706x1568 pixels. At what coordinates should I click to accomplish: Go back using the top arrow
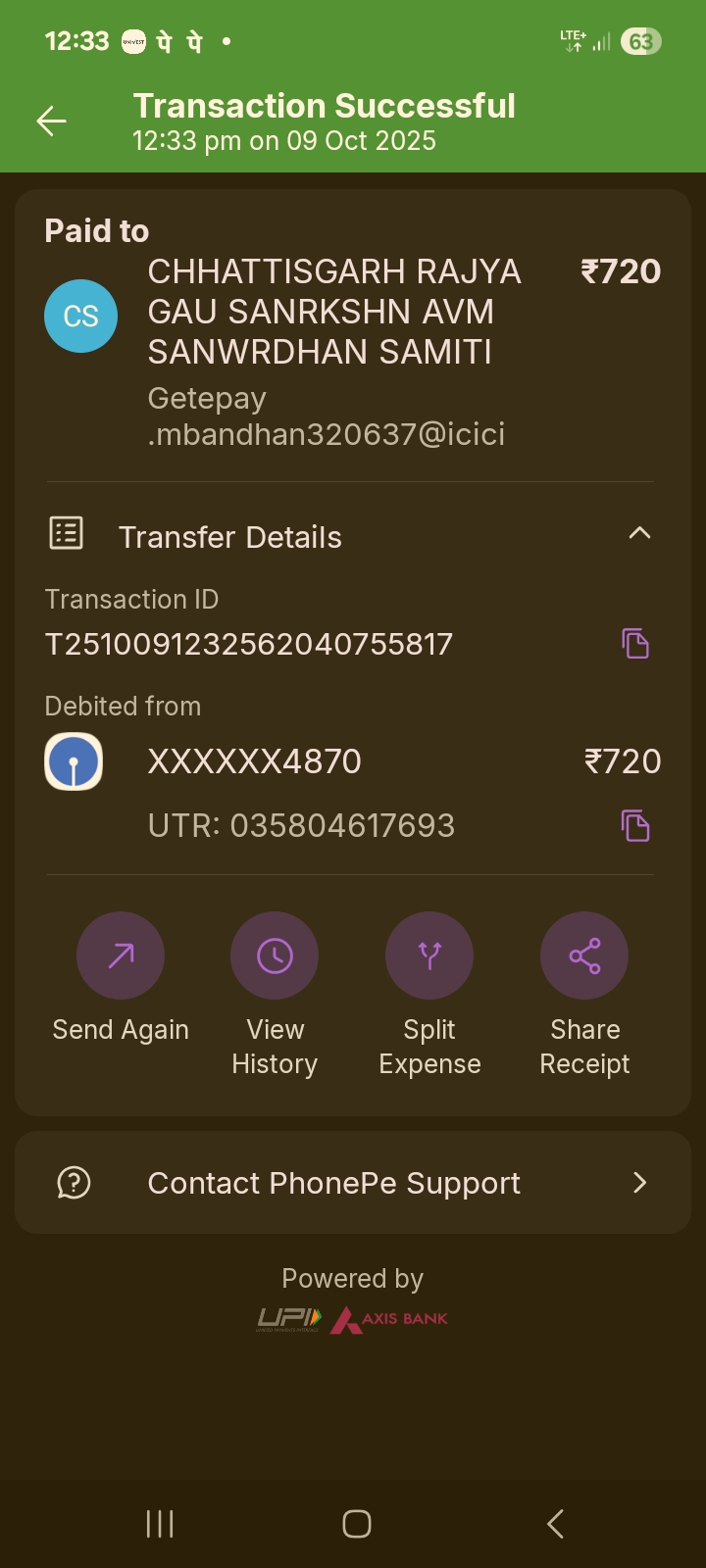point(51,122)
